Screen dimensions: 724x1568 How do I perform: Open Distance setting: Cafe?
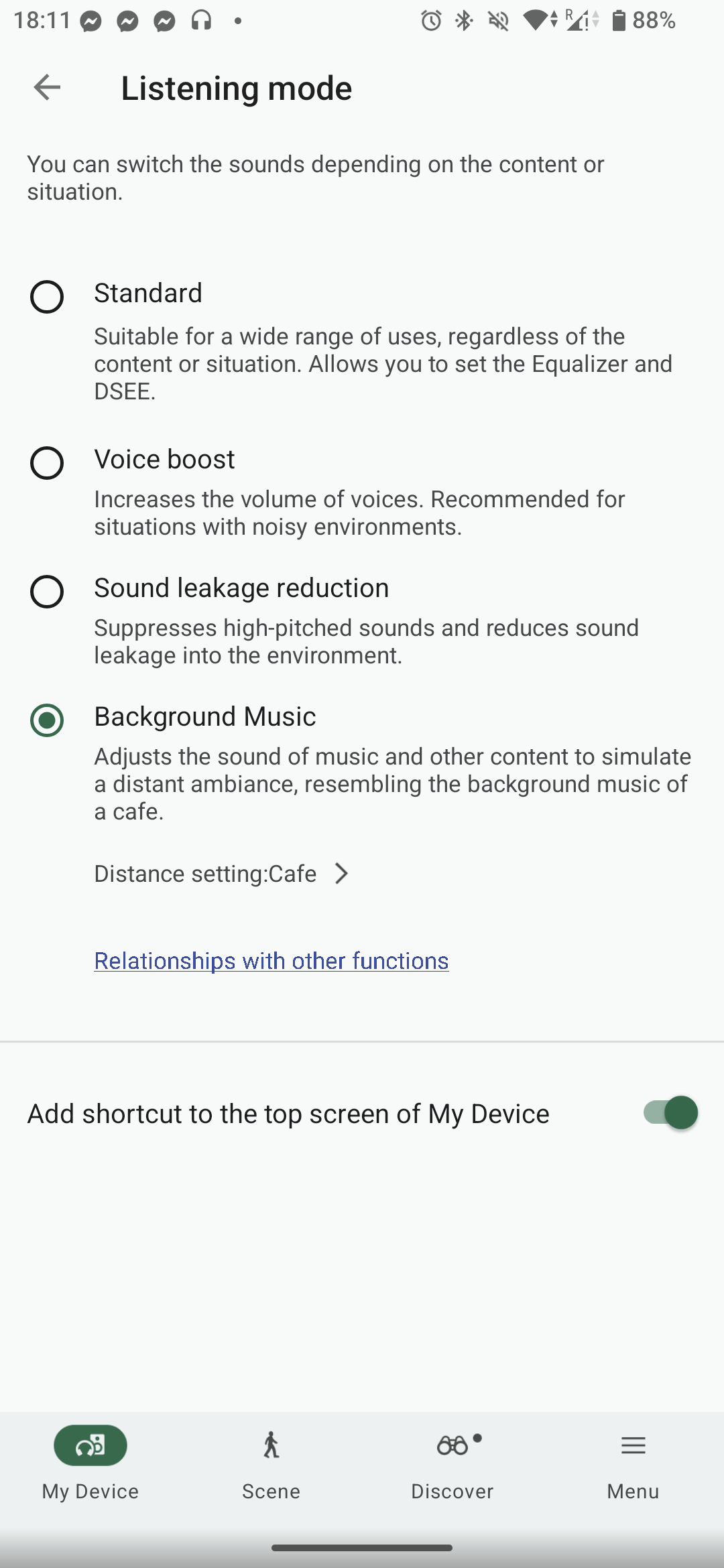[x=221, y=874]
